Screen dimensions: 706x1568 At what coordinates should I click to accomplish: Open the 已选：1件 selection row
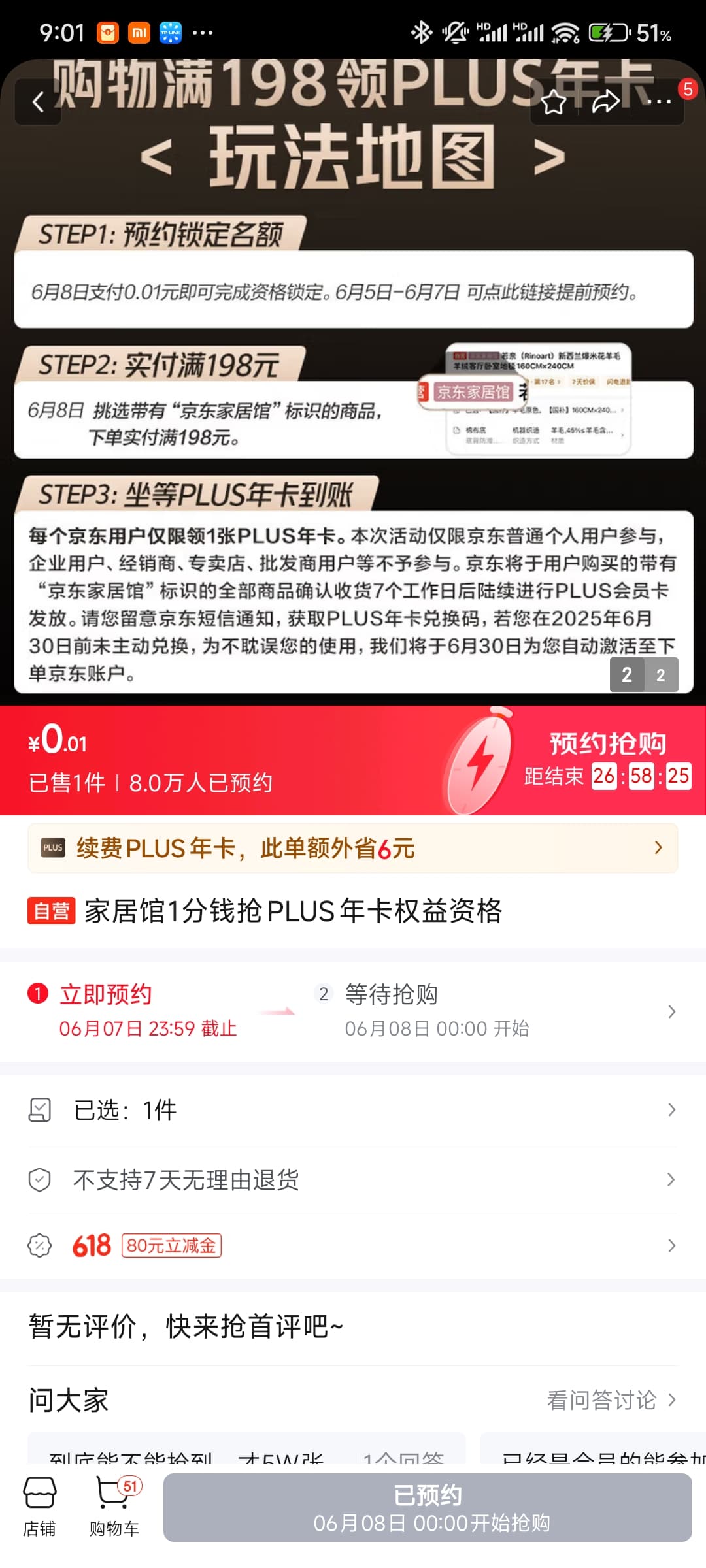353,1109
